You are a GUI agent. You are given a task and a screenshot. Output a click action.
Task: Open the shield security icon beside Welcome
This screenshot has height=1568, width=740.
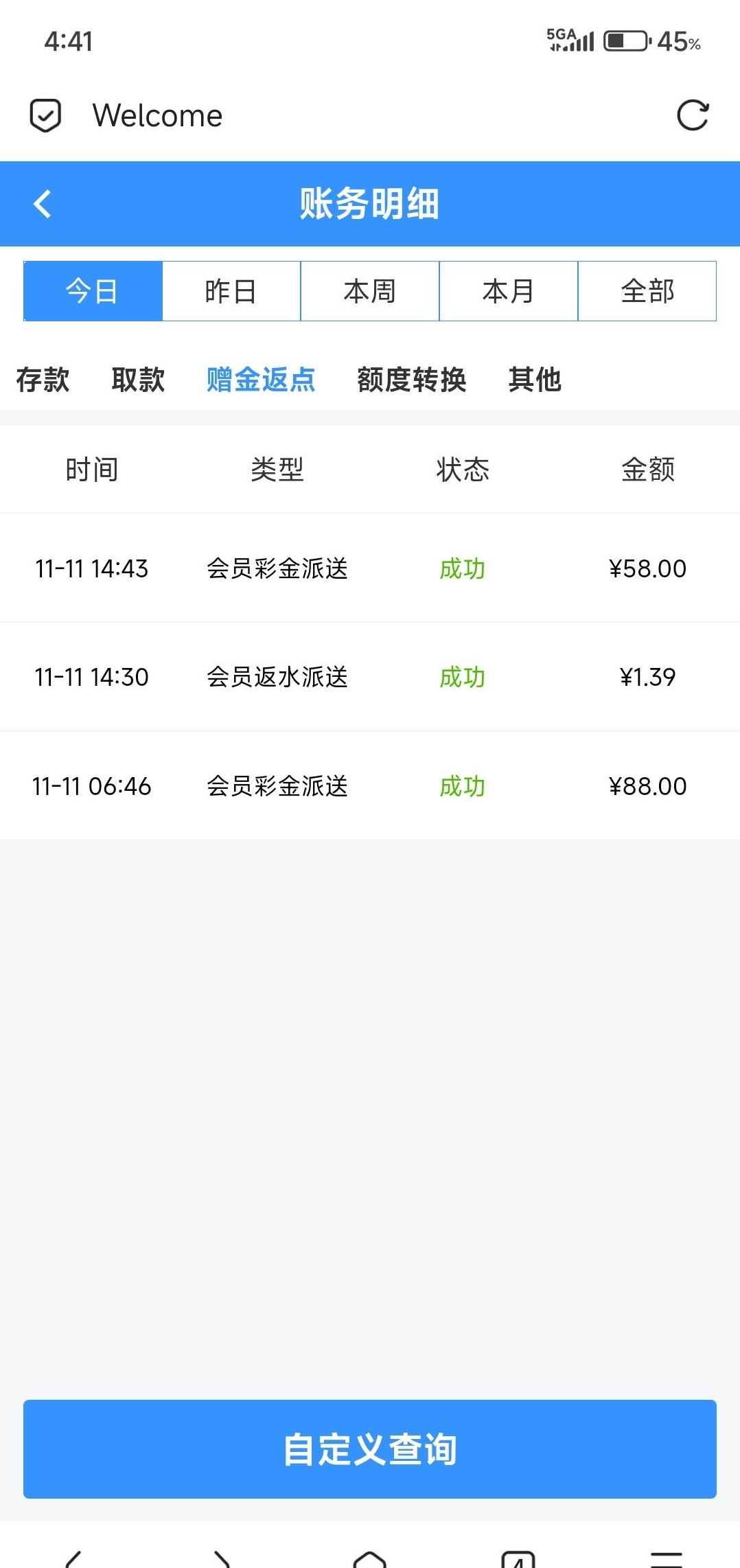(45, 115)
